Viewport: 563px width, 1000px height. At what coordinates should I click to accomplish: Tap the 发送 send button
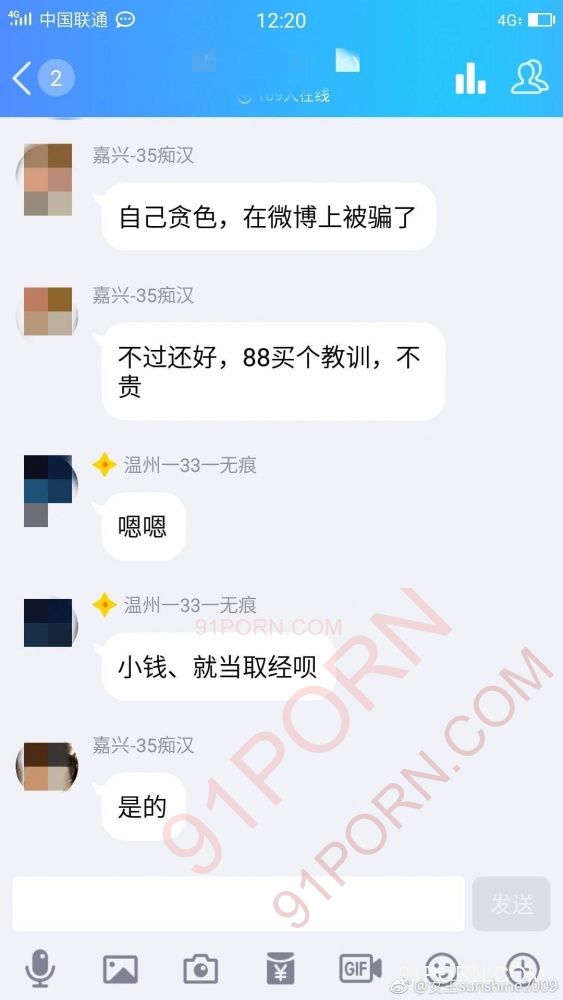511,903
